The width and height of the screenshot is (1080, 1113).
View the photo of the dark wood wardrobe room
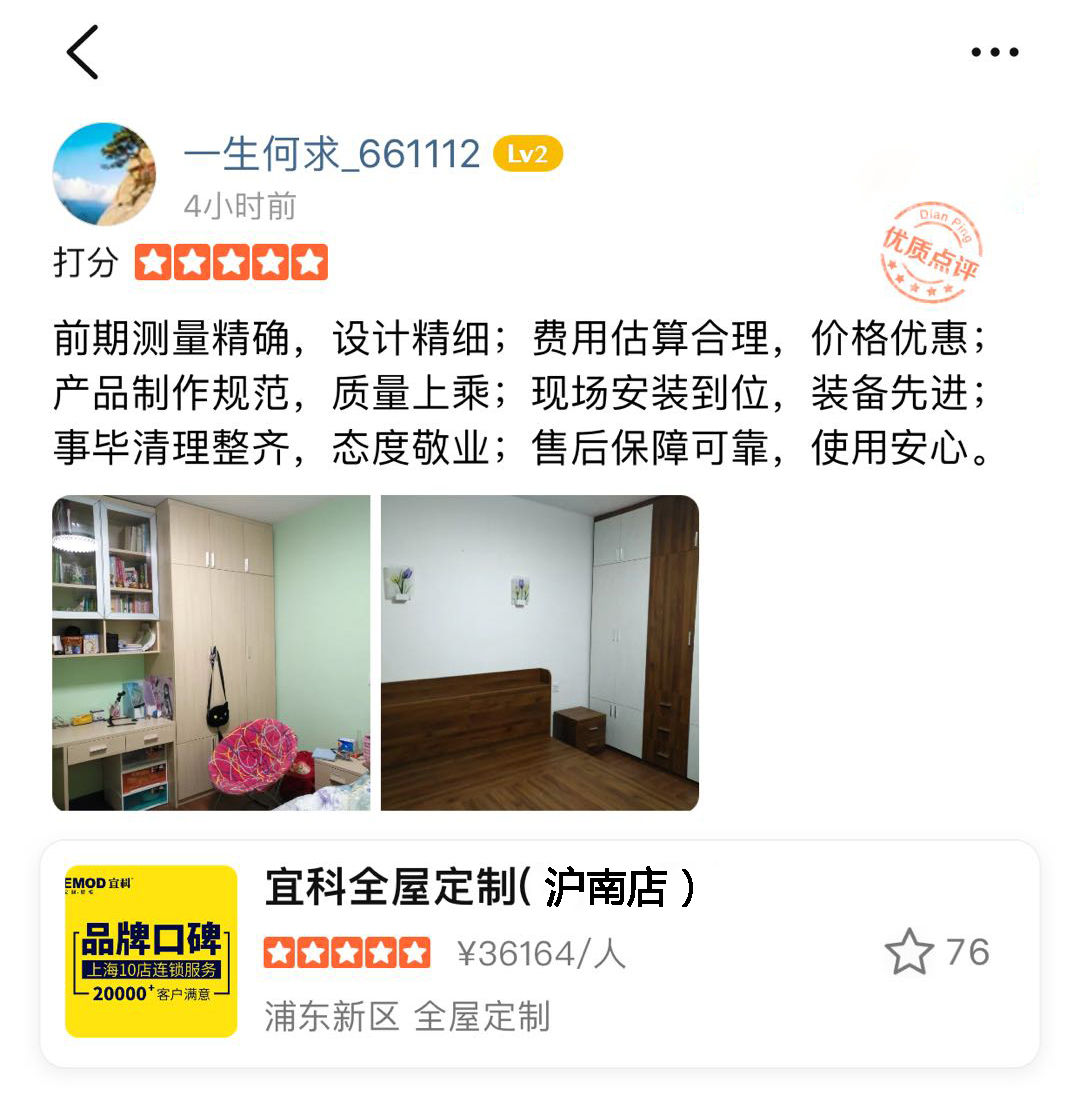pyautogui.click(x=540, y=653)
